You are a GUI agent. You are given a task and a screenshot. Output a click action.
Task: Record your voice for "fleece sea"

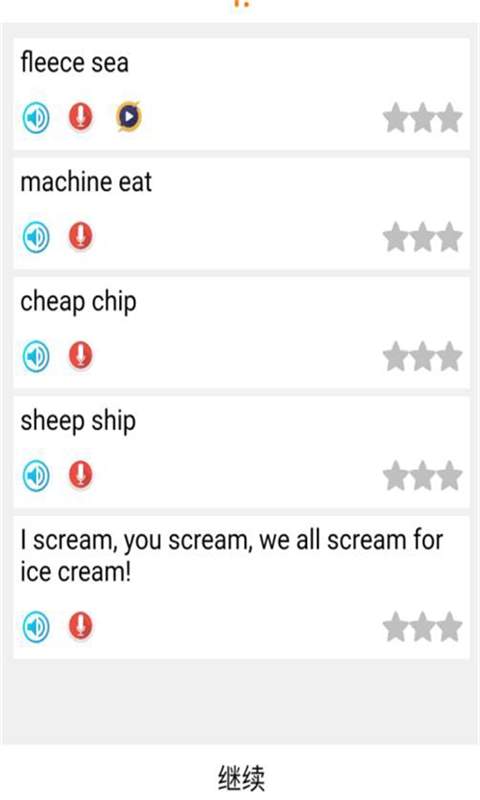(x=81, y=117)
